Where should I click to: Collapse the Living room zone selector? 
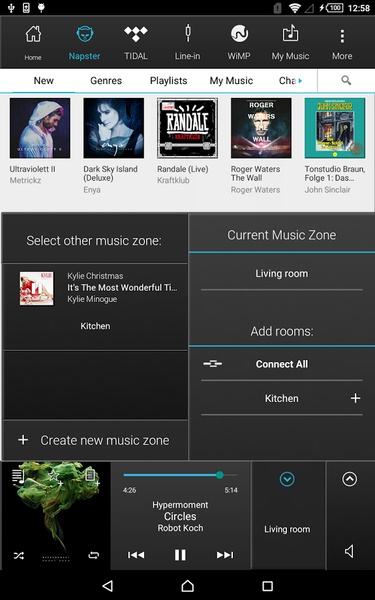click(x=287, y=479)
